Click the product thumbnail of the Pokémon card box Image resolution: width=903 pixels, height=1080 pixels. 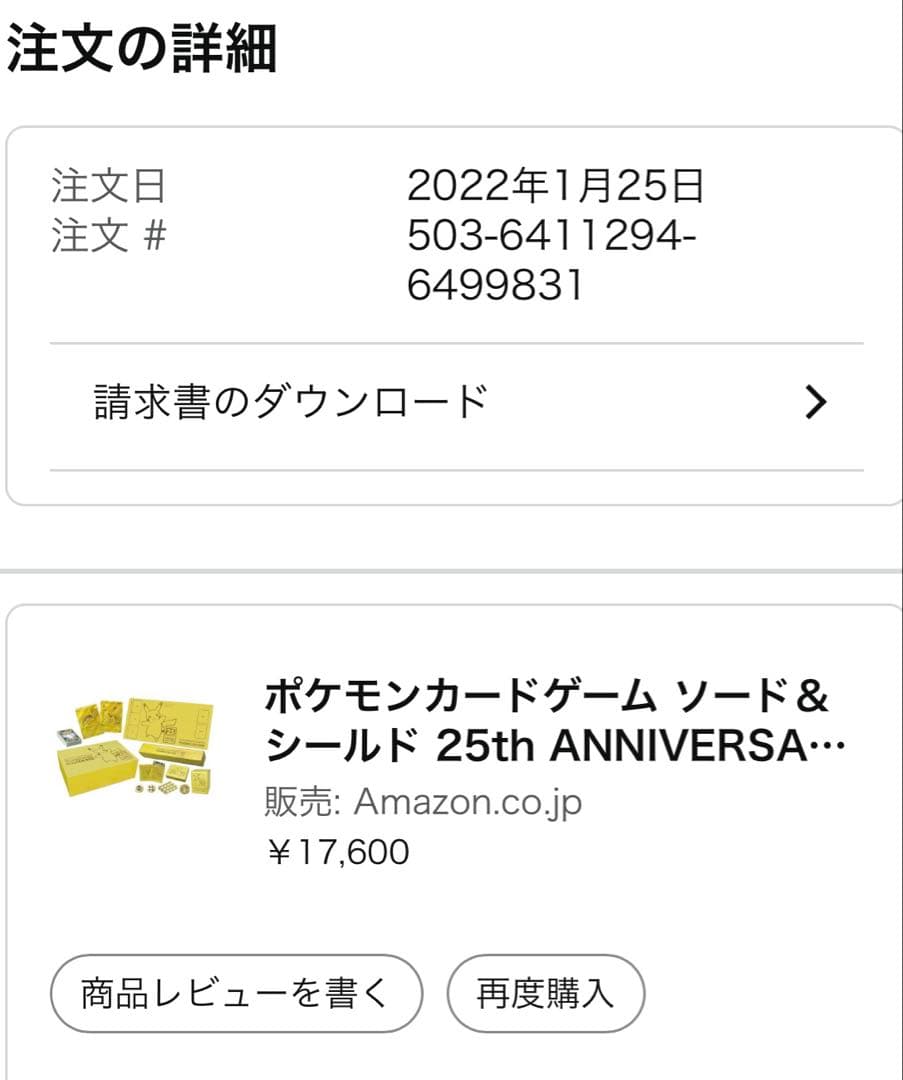click(140, 745)
